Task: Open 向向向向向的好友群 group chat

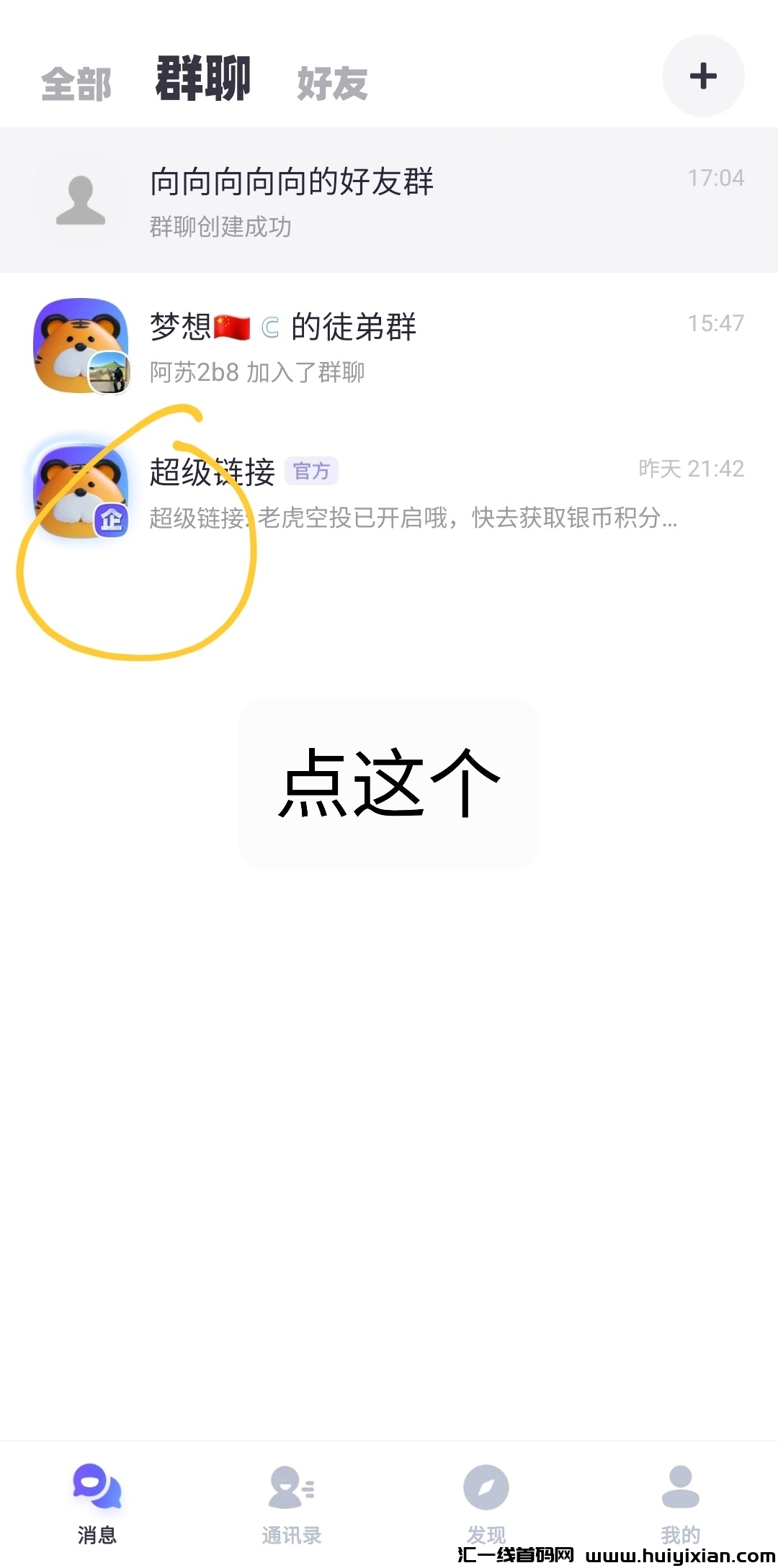Action: pos(389,200)
